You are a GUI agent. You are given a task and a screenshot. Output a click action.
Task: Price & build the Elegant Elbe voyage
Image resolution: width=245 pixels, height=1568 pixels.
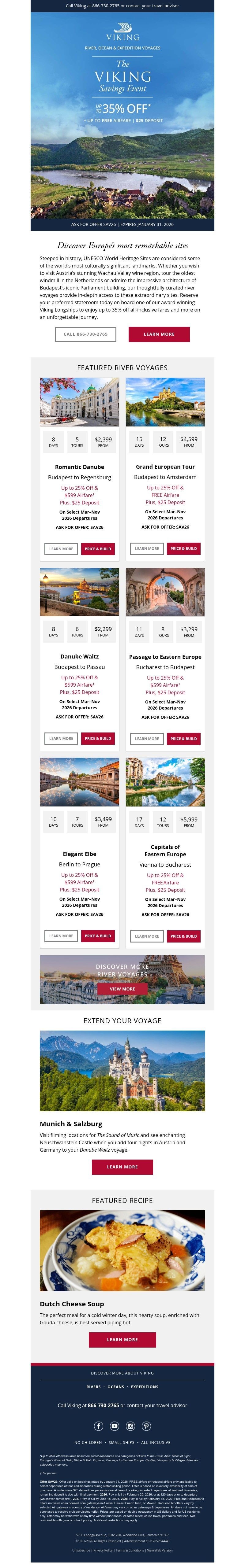[x=97, y=935]
